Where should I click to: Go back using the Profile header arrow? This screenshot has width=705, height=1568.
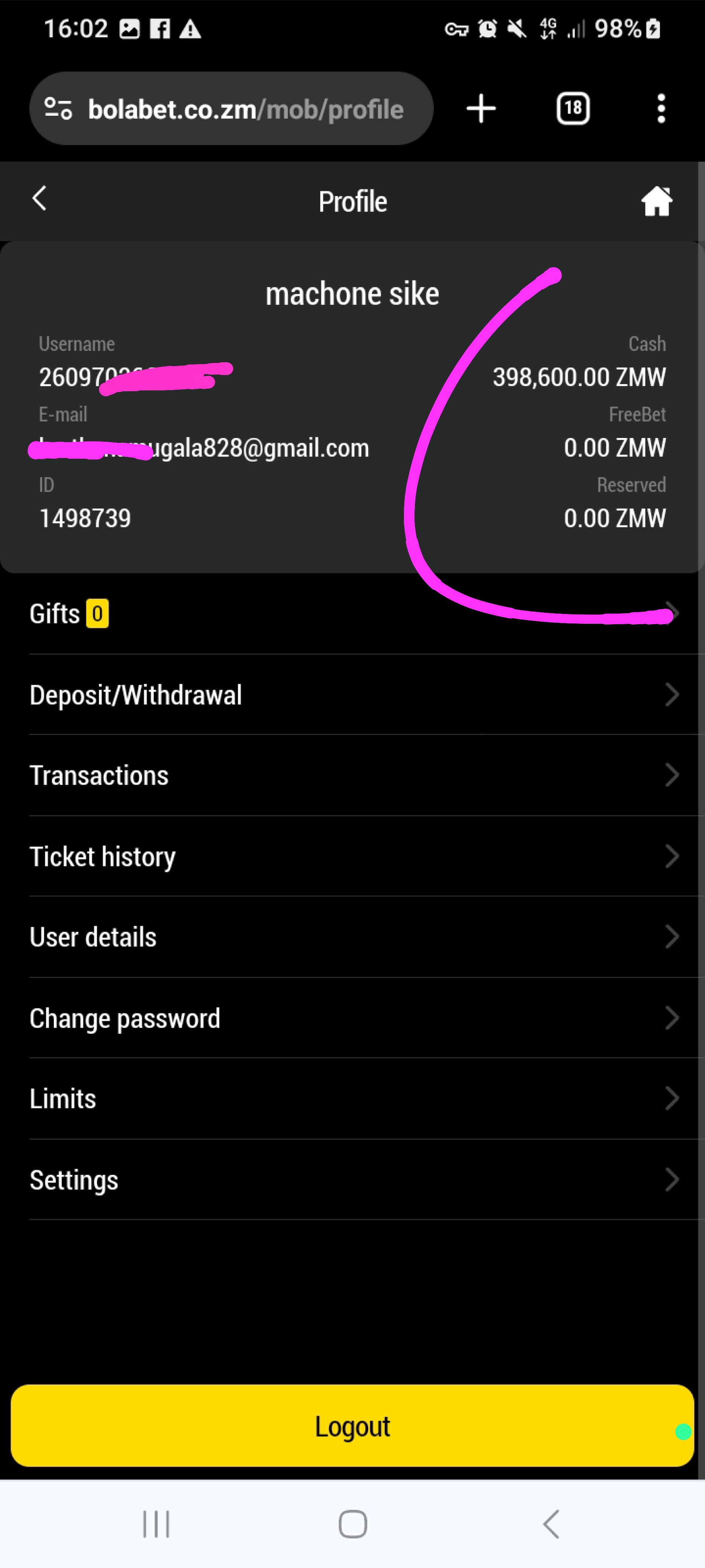point(40,198)
